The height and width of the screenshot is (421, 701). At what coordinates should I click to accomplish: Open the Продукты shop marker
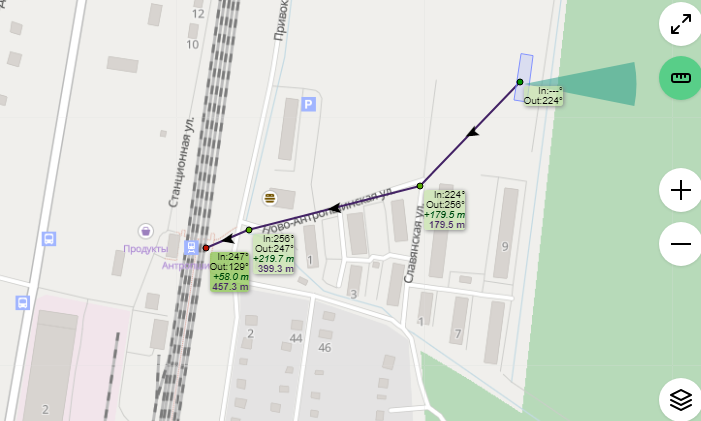click(146, 231)
